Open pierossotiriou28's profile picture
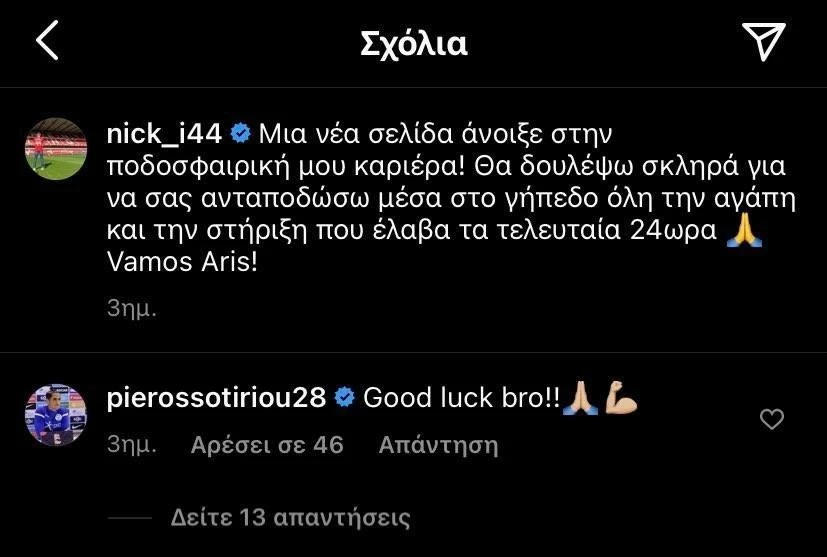827x557 pixels. [x=54, y=413]
